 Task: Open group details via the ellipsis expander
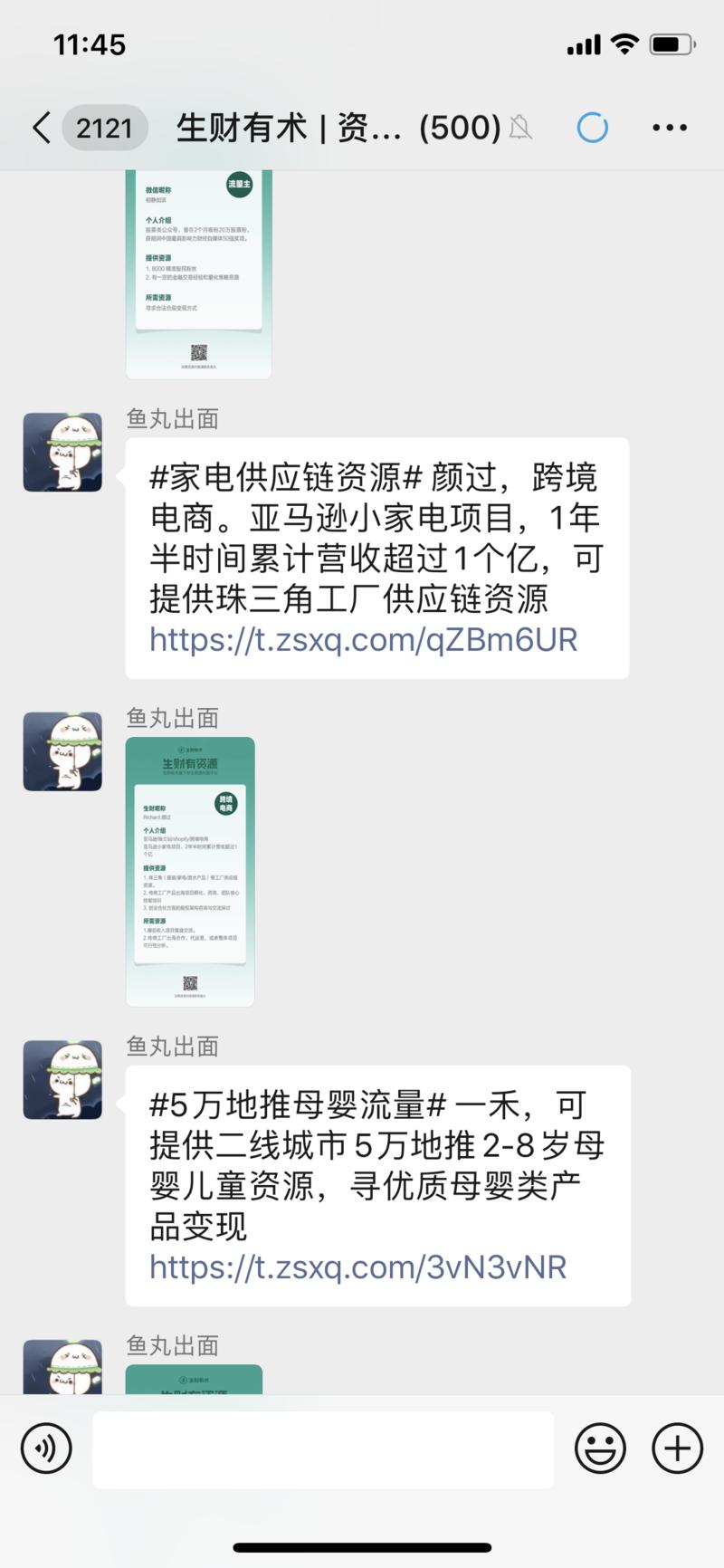[669, 127]
